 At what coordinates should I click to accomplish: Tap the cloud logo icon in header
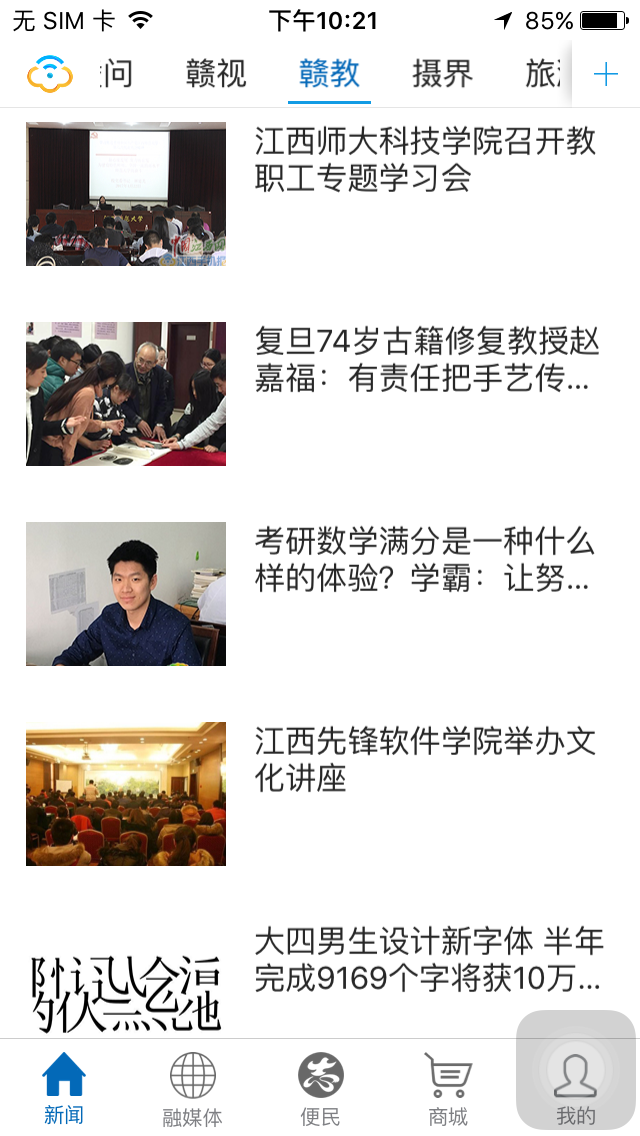50,73
